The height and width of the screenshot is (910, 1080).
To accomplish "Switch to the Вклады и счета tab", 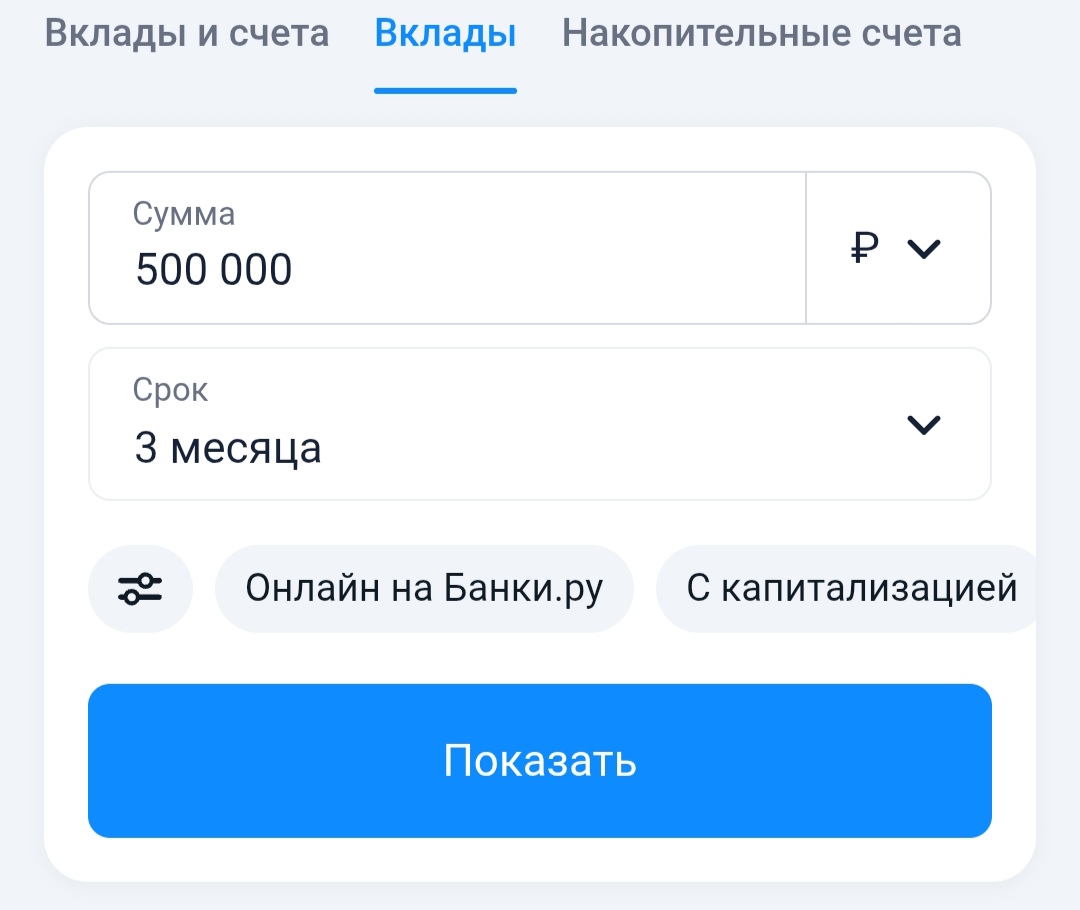I will (187, 34).
